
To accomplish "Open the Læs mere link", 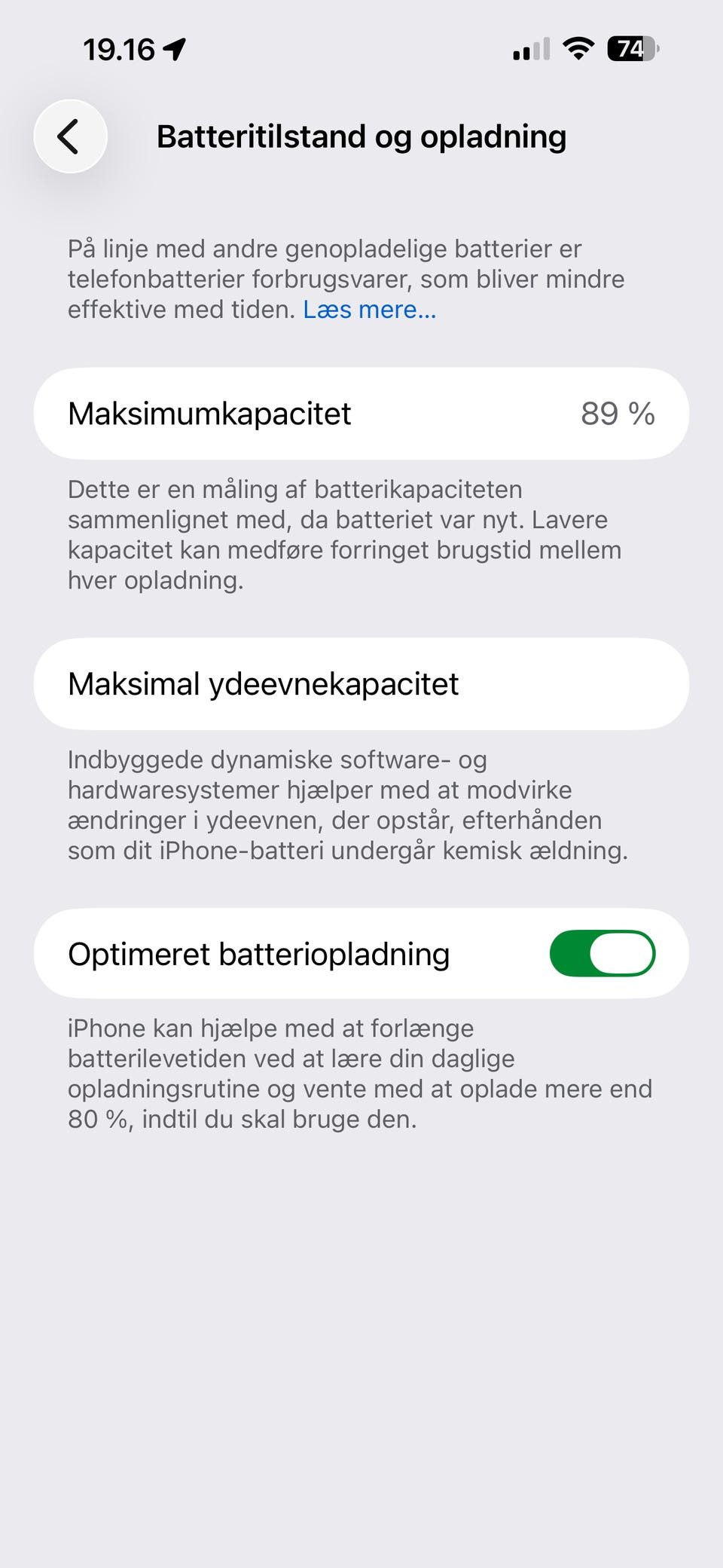I will (370, 310).
